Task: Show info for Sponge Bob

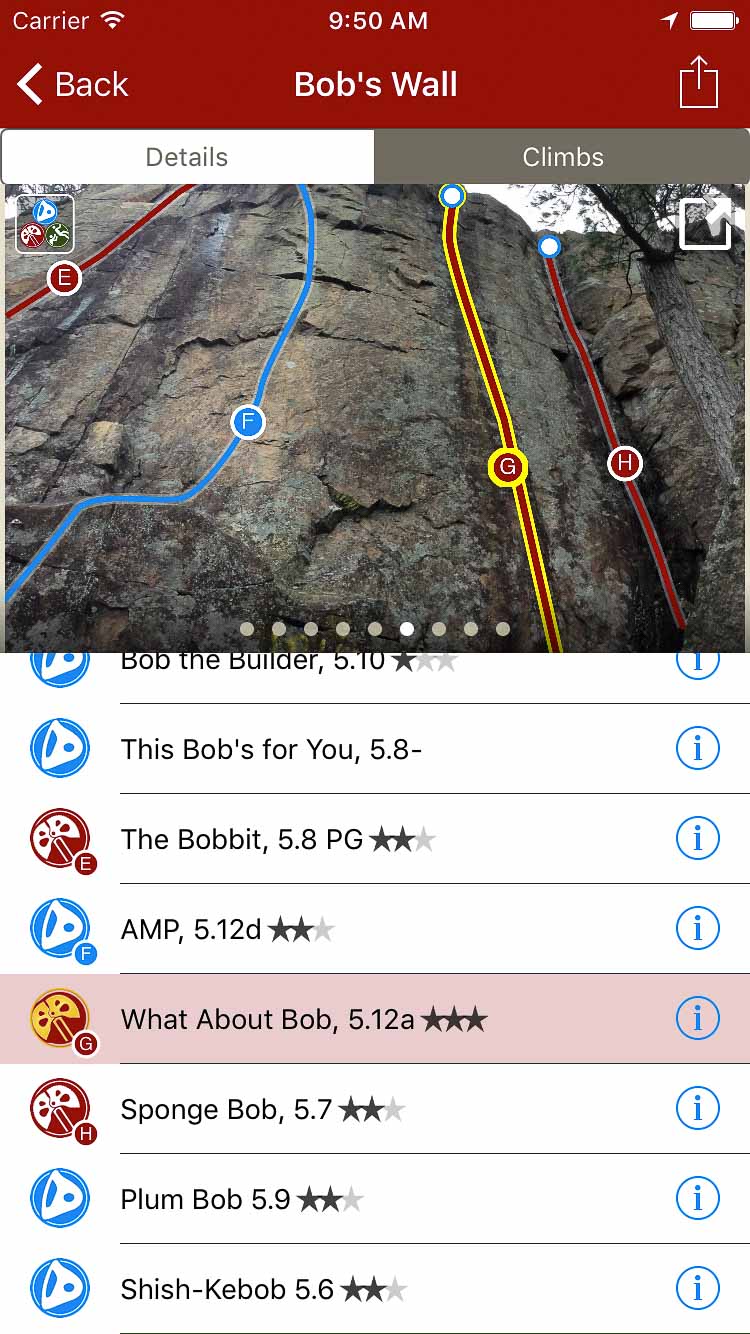Action: click(698, 1109)
